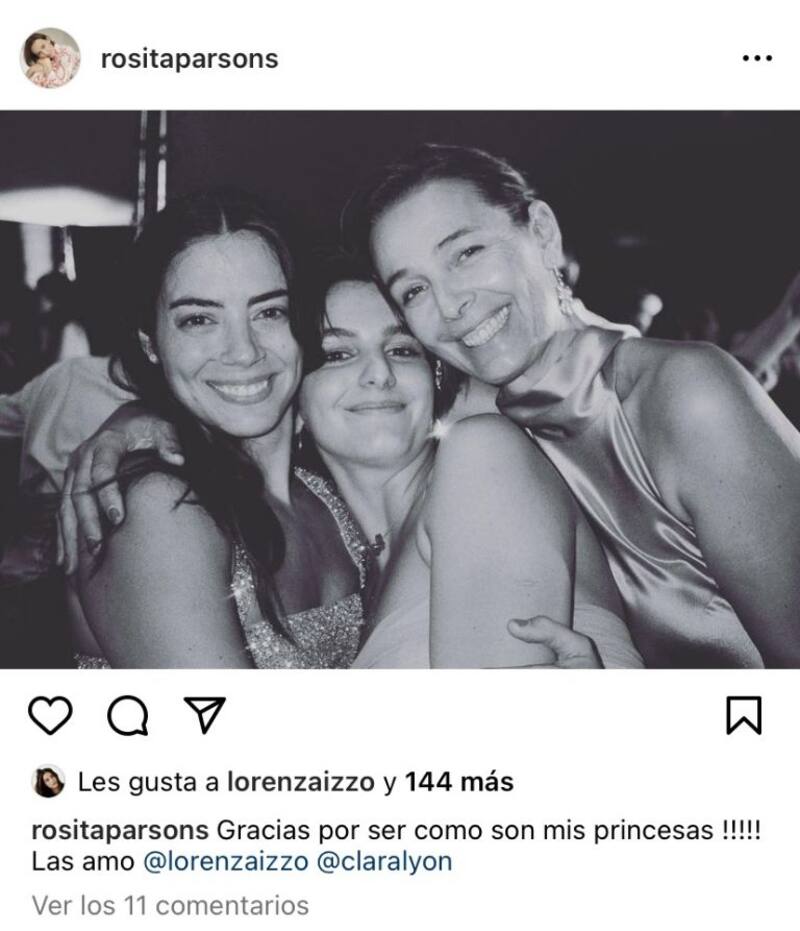
Task: See the 144 más likes list
Action: (x=458, y=782)
